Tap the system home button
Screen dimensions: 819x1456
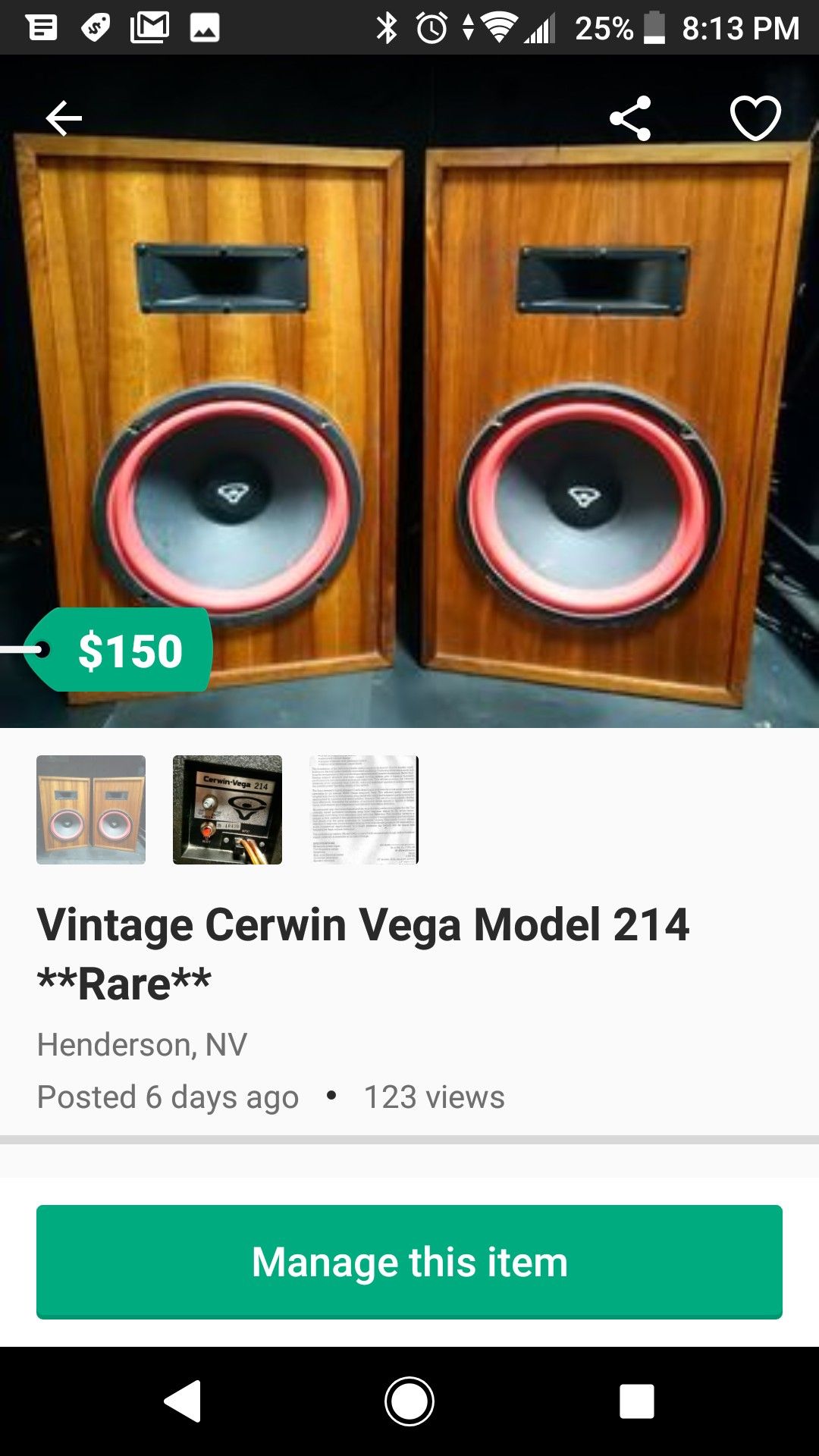(409, 1401)
